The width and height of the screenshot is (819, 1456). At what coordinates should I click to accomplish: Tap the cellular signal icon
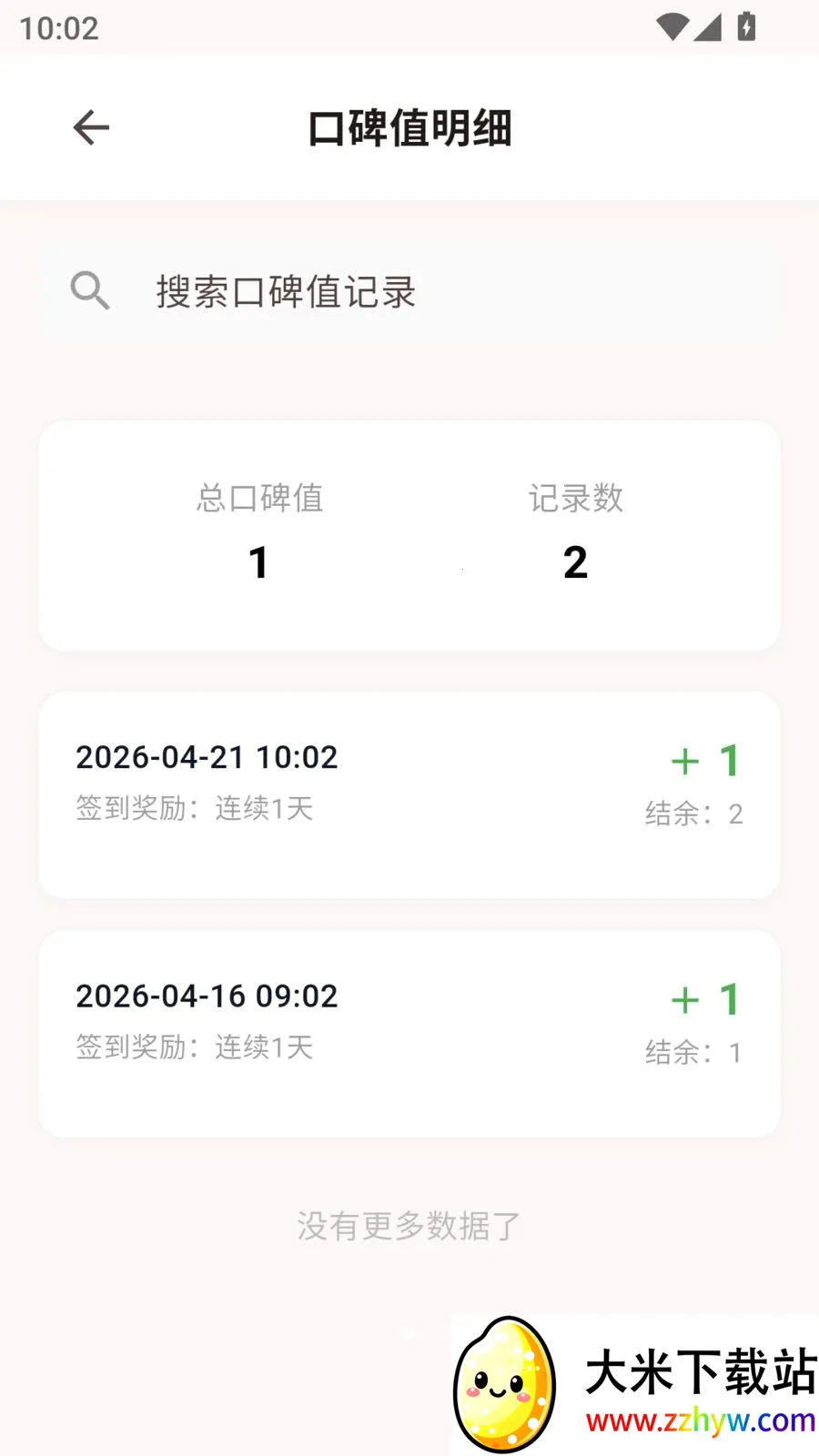pos(711,27)
